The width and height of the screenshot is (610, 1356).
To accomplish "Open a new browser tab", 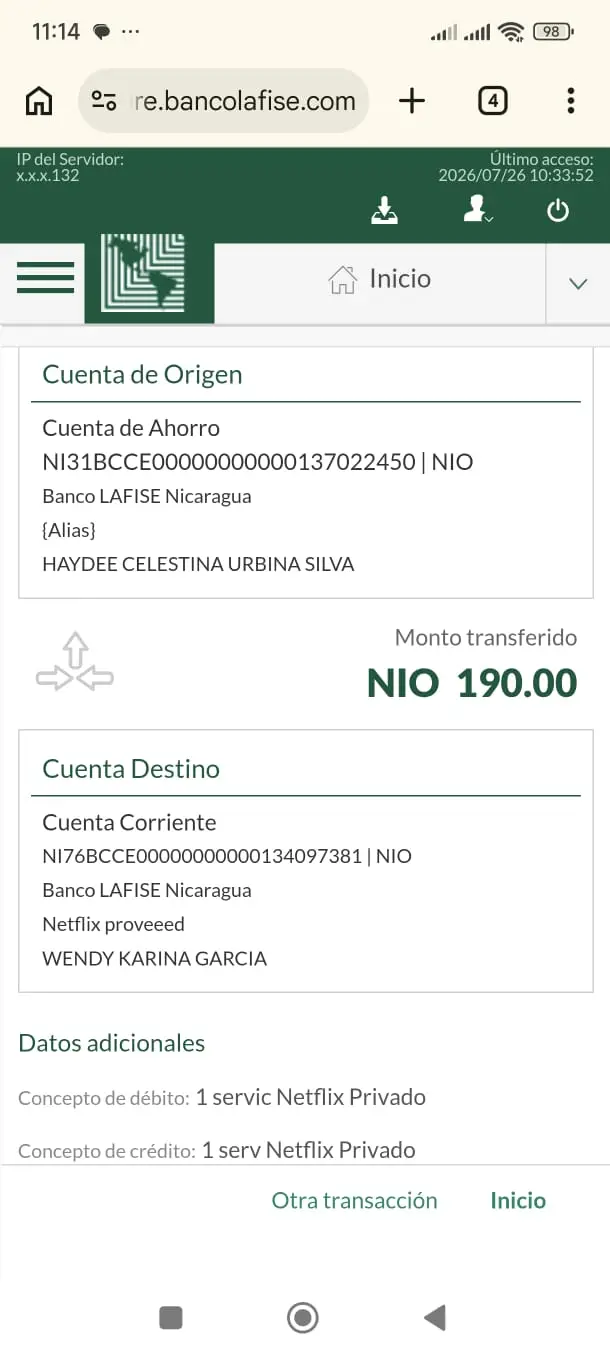I will pos(412,101).
